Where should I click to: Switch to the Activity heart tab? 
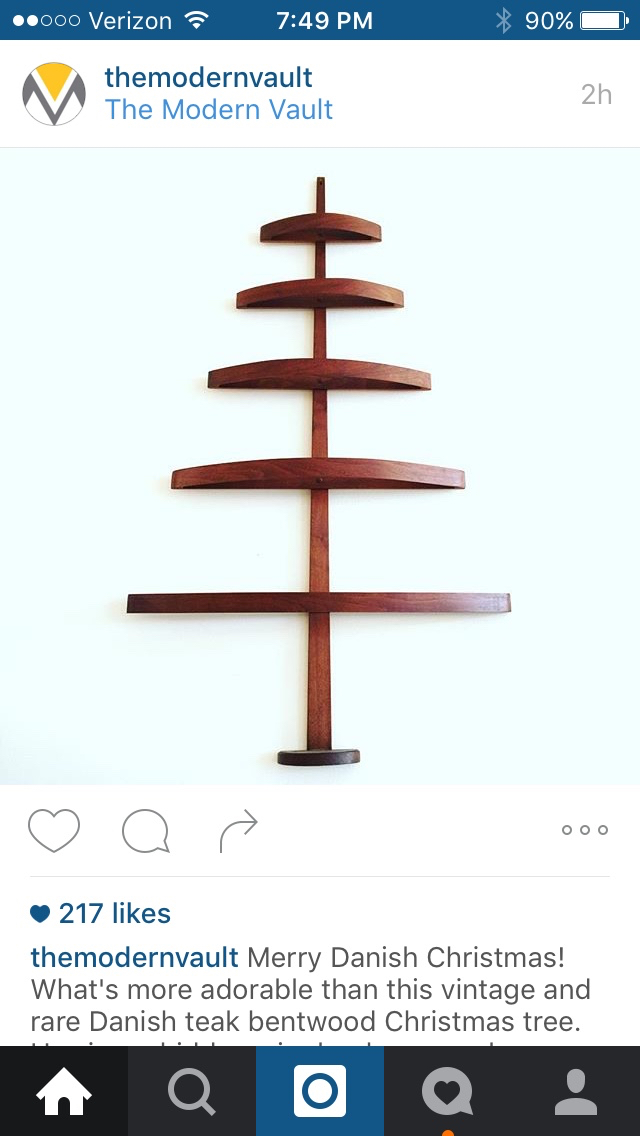point(448,1091)
